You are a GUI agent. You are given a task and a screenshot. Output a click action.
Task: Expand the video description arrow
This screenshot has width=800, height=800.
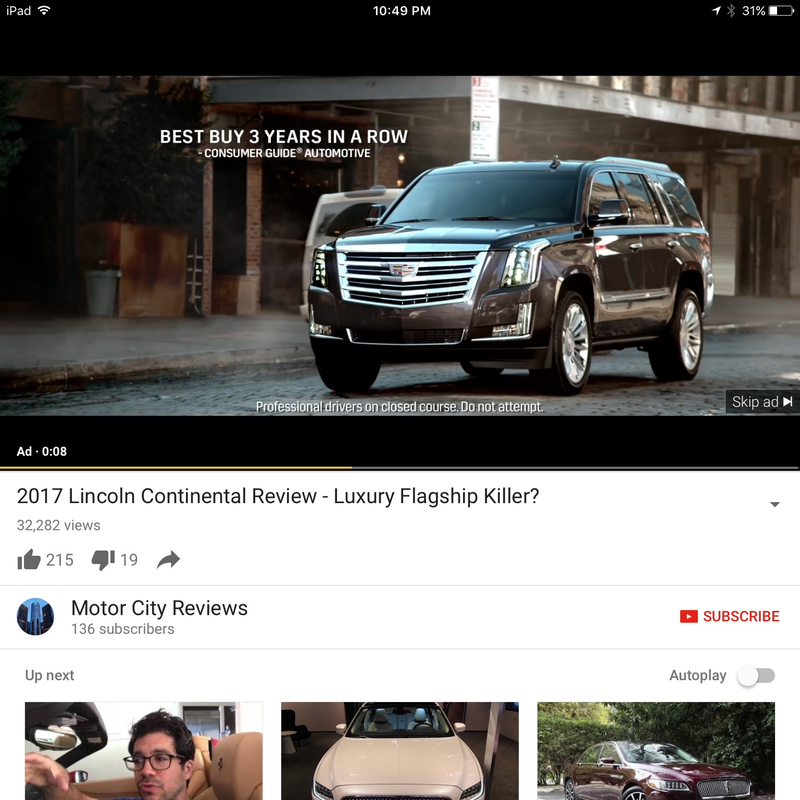(774, 504)
